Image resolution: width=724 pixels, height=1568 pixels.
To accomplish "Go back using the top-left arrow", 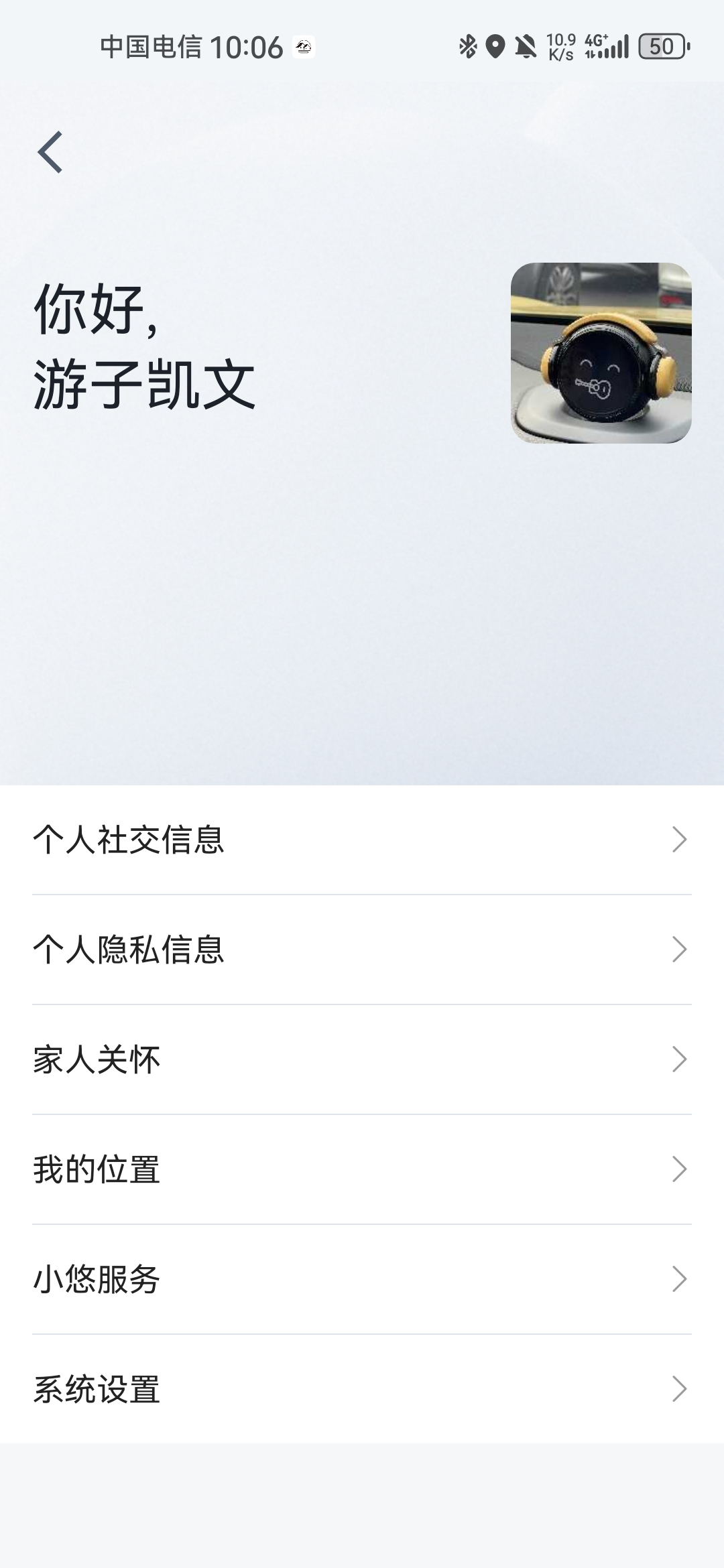I will tap(50, 152).
